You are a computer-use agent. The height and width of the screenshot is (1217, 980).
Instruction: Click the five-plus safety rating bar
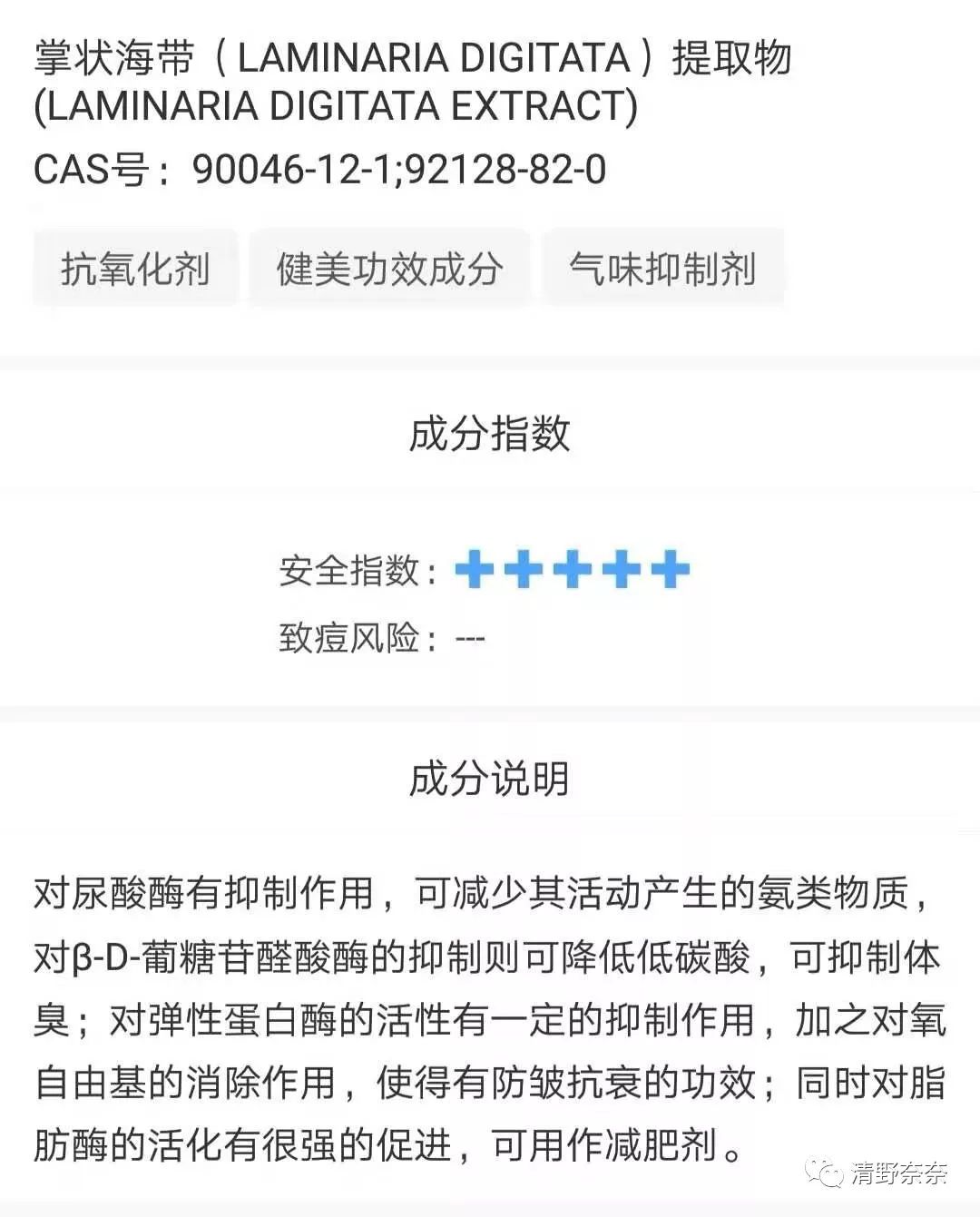571,570
